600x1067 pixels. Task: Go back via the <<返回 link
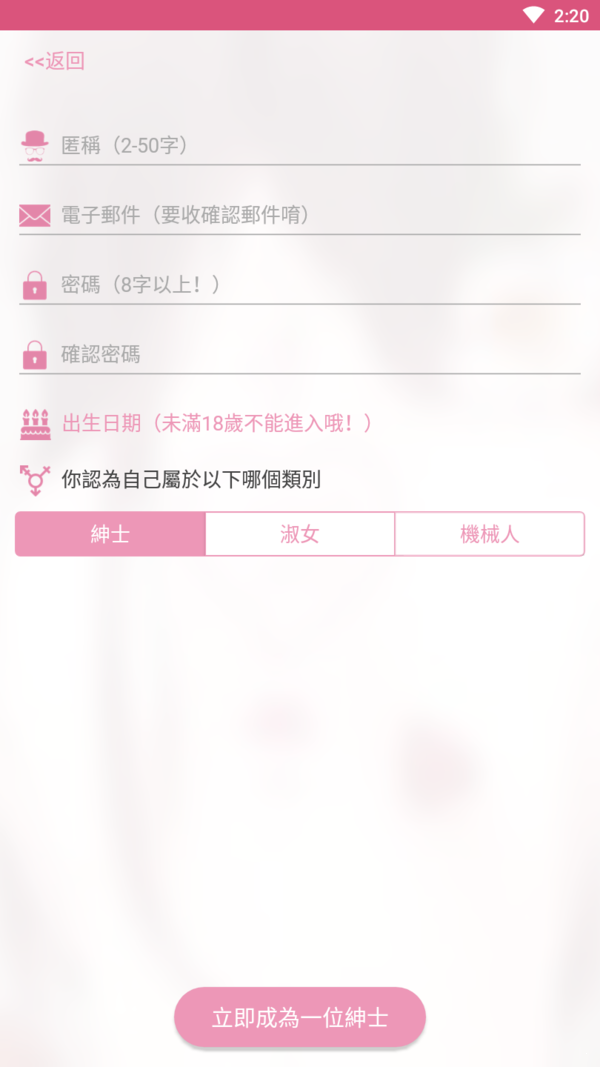pyautogui.click(x=55, y=61)
